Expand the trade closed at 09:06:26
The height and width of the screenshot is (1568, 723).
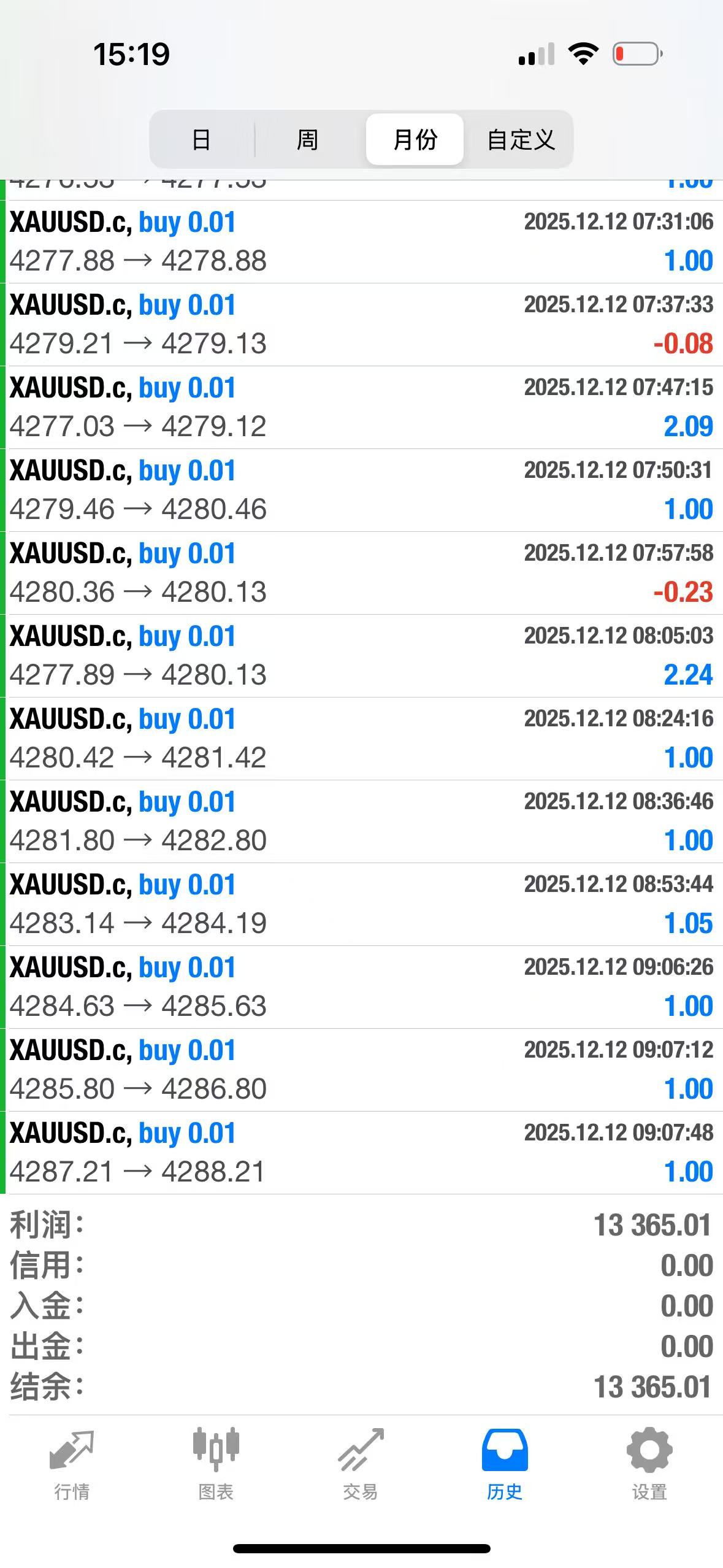(x=362, y=987)
